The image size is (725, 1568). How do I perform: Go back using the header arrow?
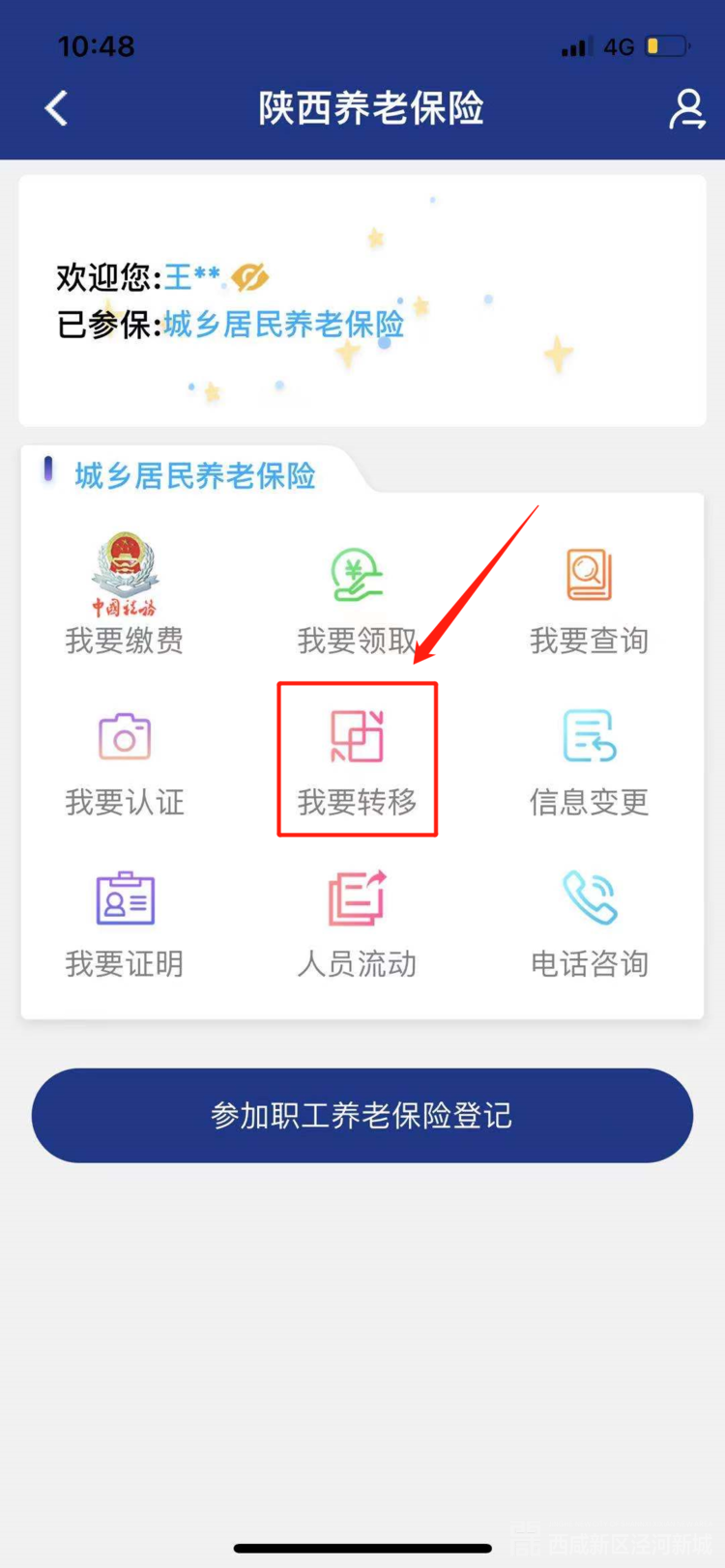[x=57, y=108]
